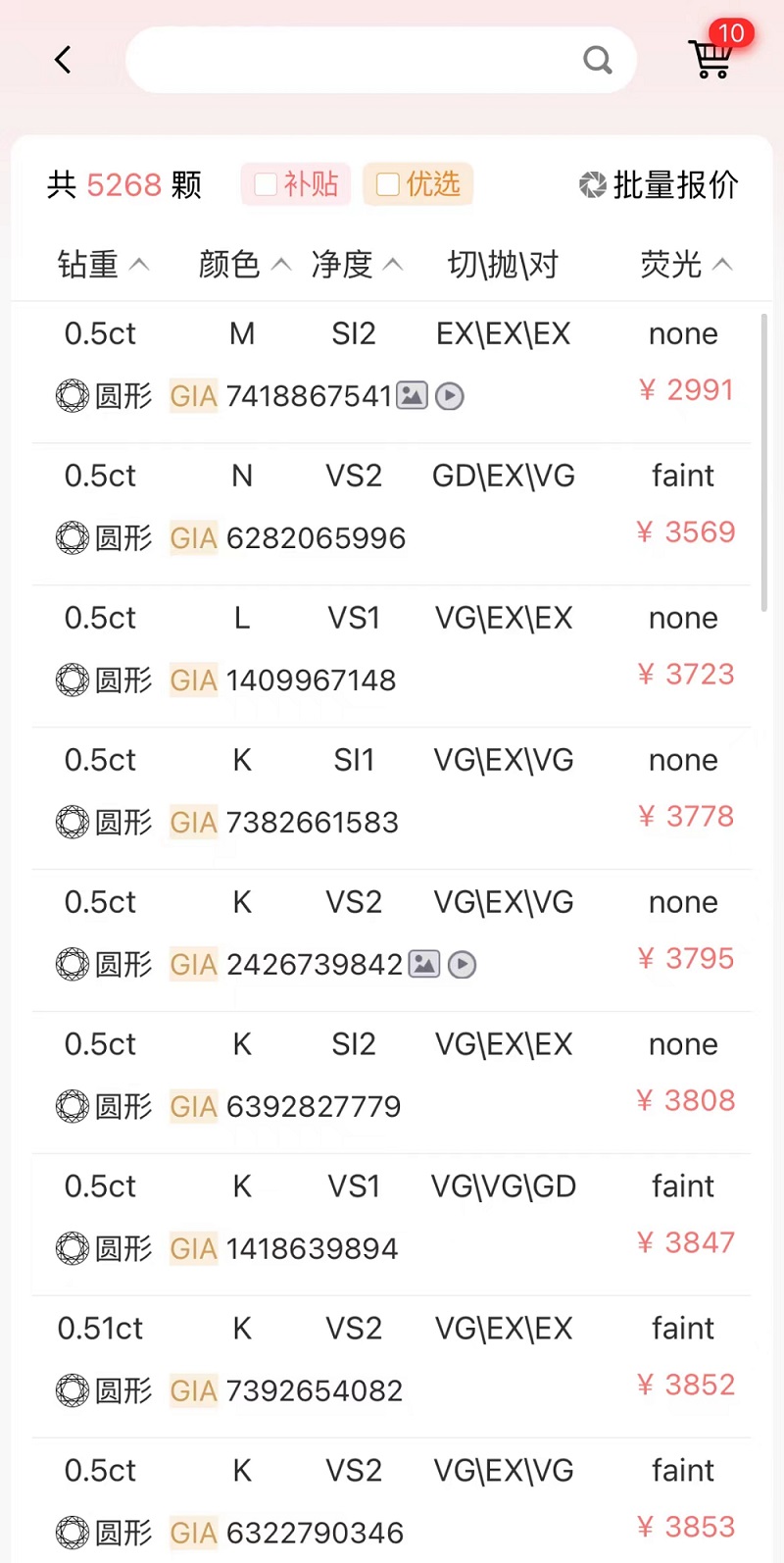Tap the back arrow at top left
Screen dimensions: 784x1563
click(x=63, y=59)
